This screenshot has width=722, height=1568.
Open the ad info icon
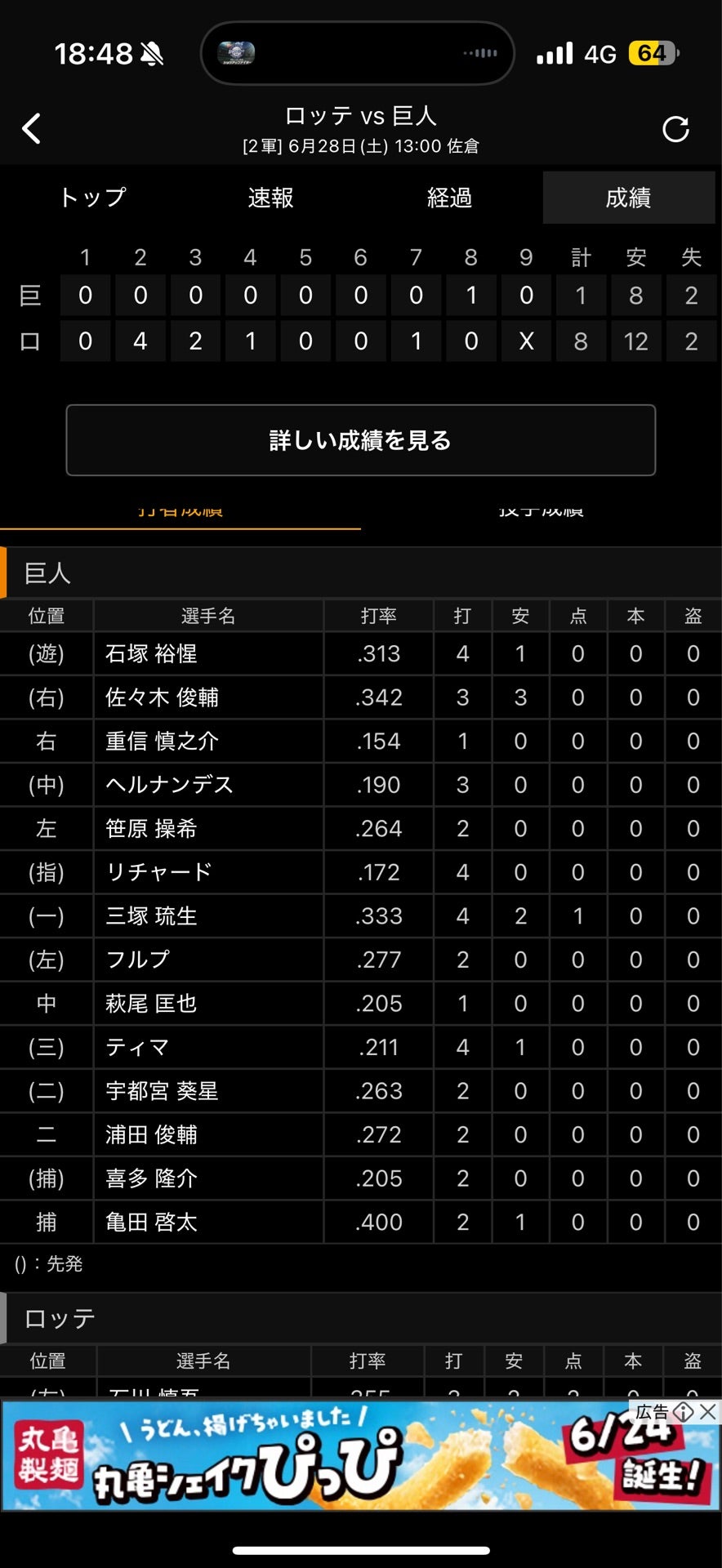684,1411
